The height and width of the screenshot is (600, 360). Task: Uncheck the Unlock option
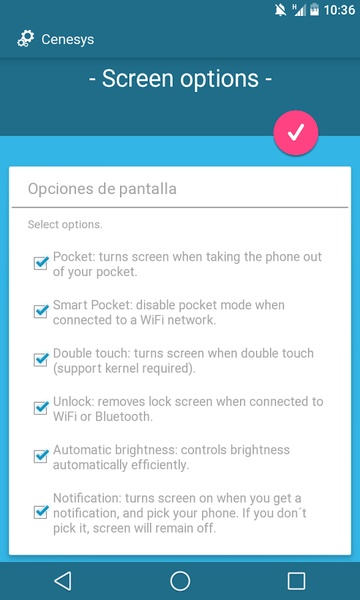[x=41, y=408]
